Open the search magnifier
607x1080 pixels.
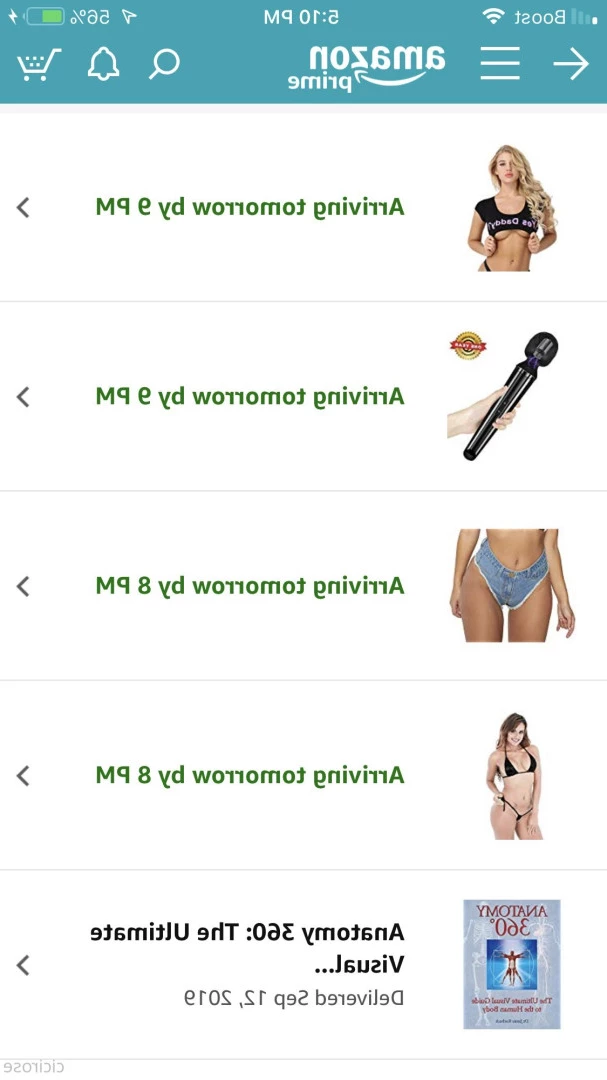click(165, 64)
